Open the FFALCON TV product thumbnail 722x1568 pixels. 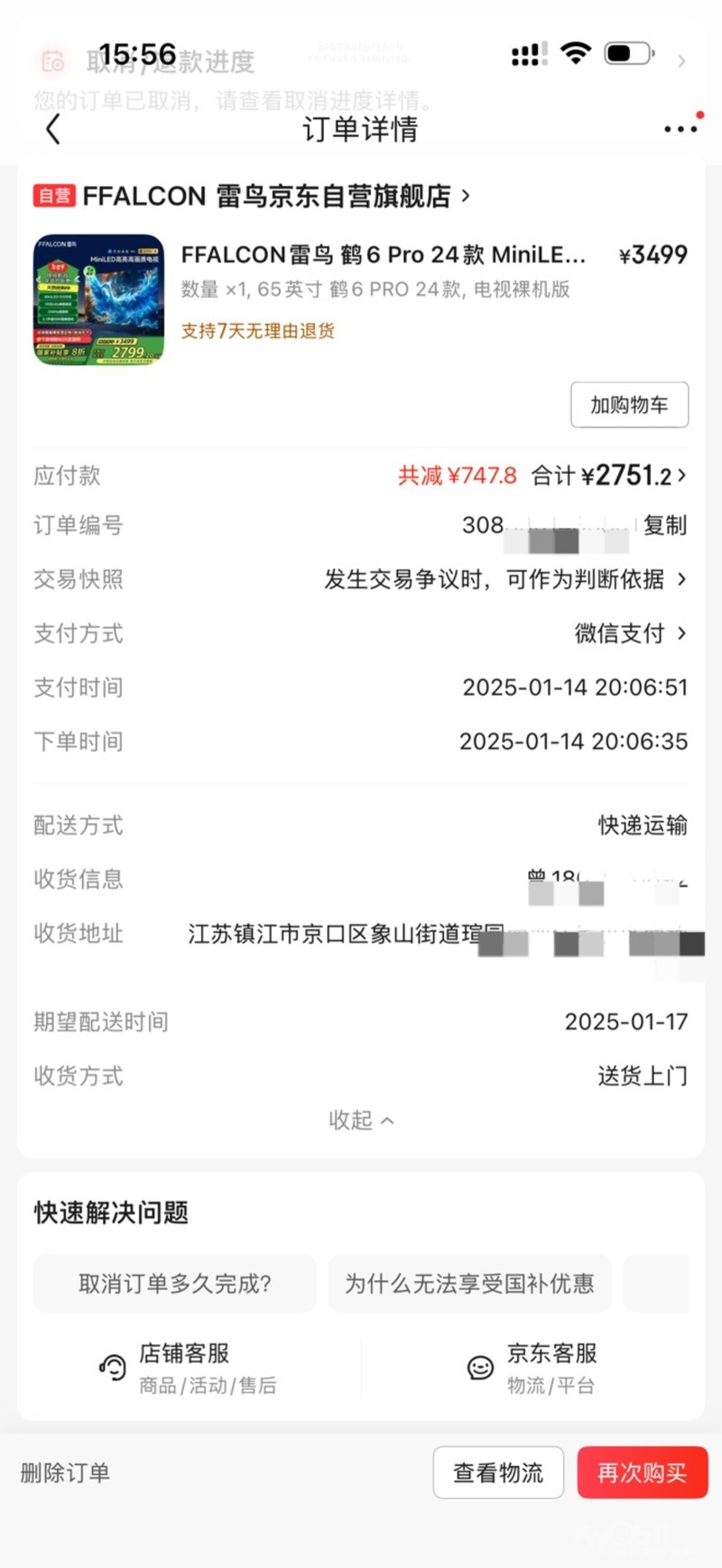click(x=98, y=300)
